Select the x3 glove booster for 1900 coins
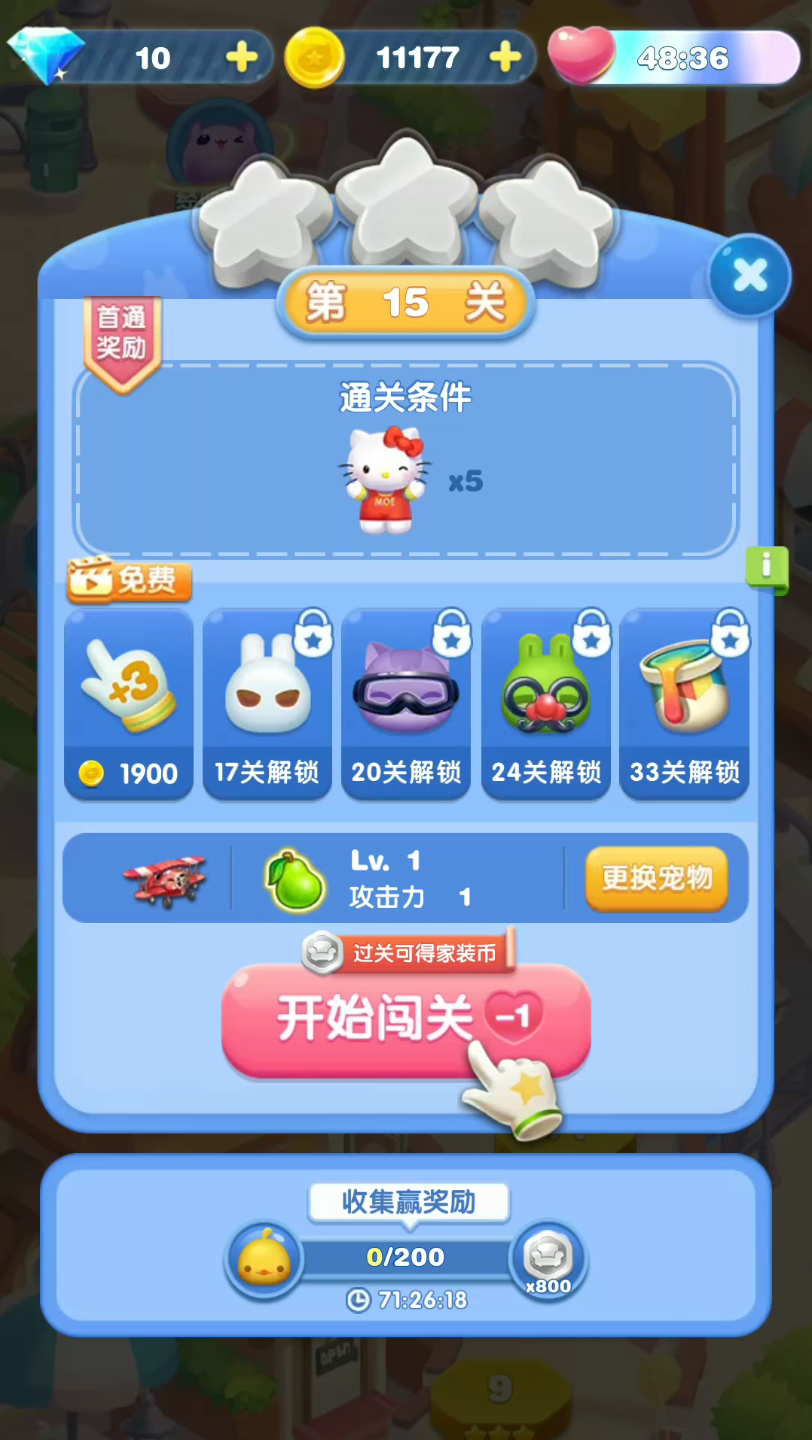 (x=129, y=704)
